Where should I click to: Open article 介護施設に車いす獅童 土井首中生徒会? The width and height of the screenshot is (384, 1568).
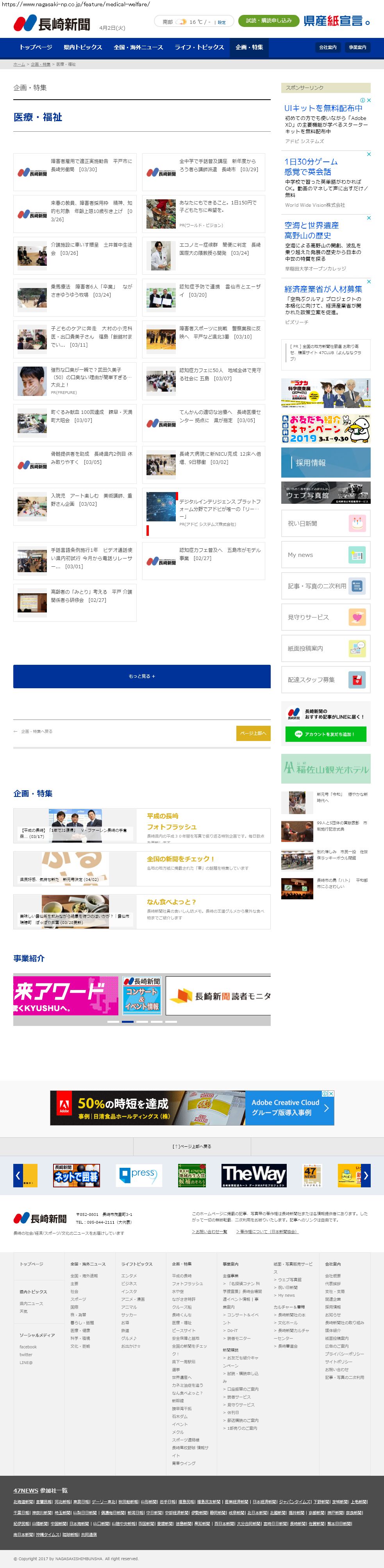(91, 249)
